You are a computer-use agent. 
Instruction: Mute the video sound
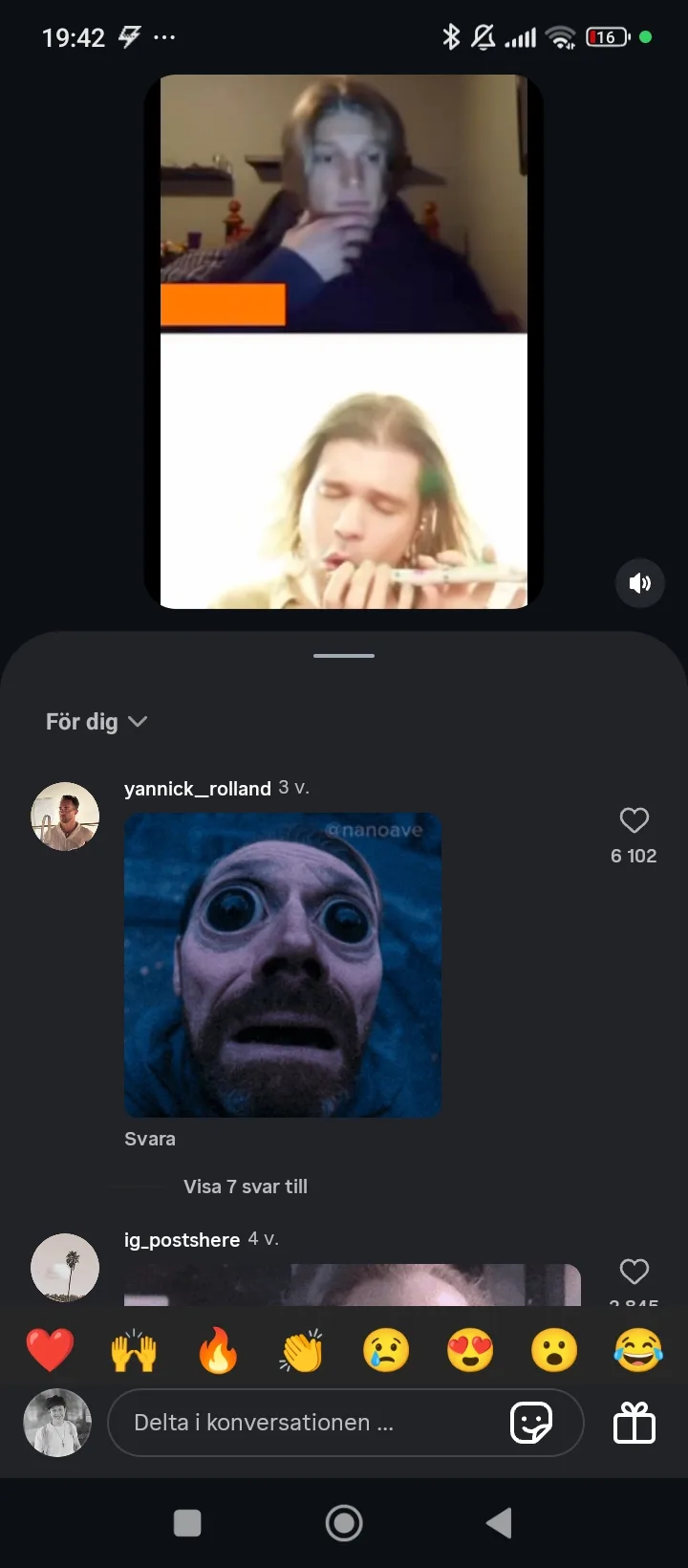[x=639, y=582]
